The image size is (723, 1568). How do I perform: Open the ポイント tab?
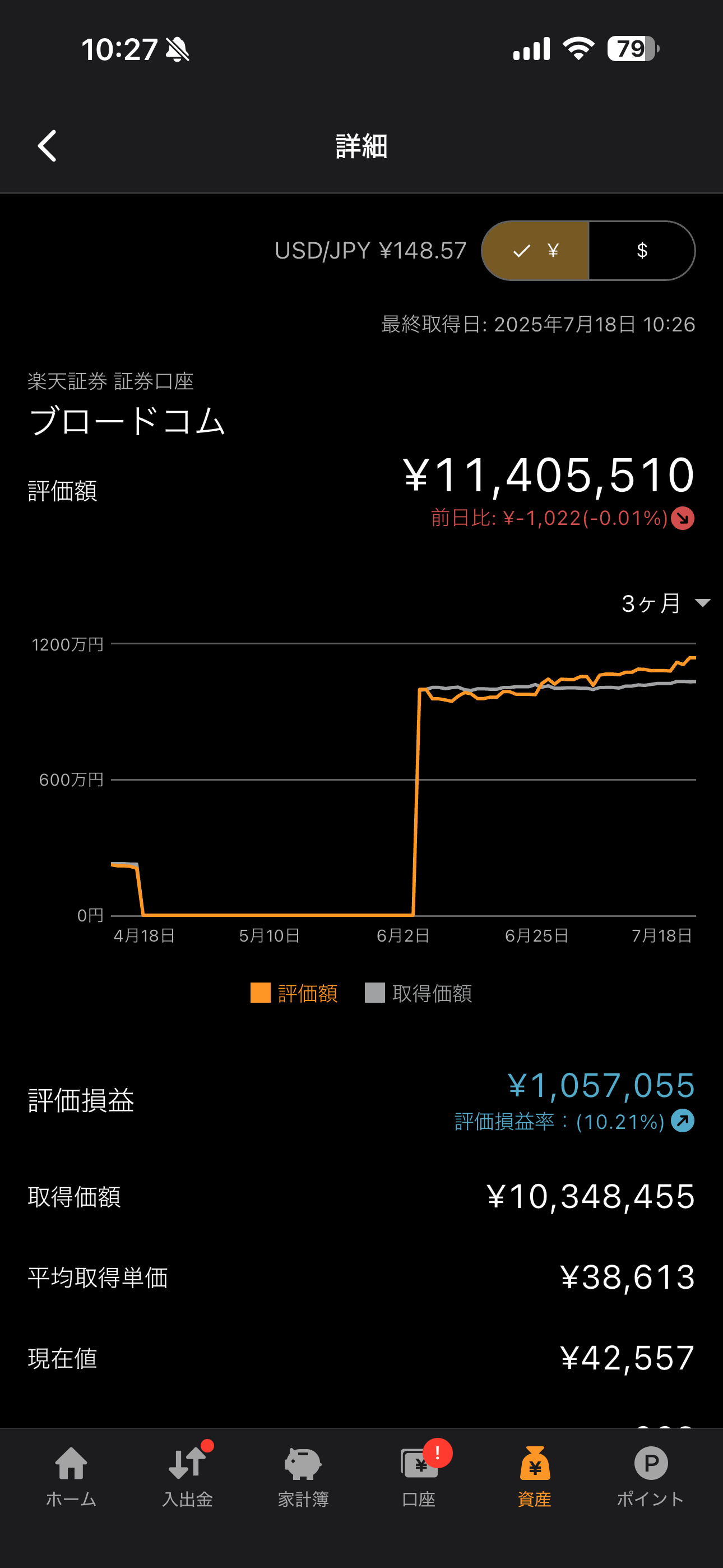[x=651, y=1477]
